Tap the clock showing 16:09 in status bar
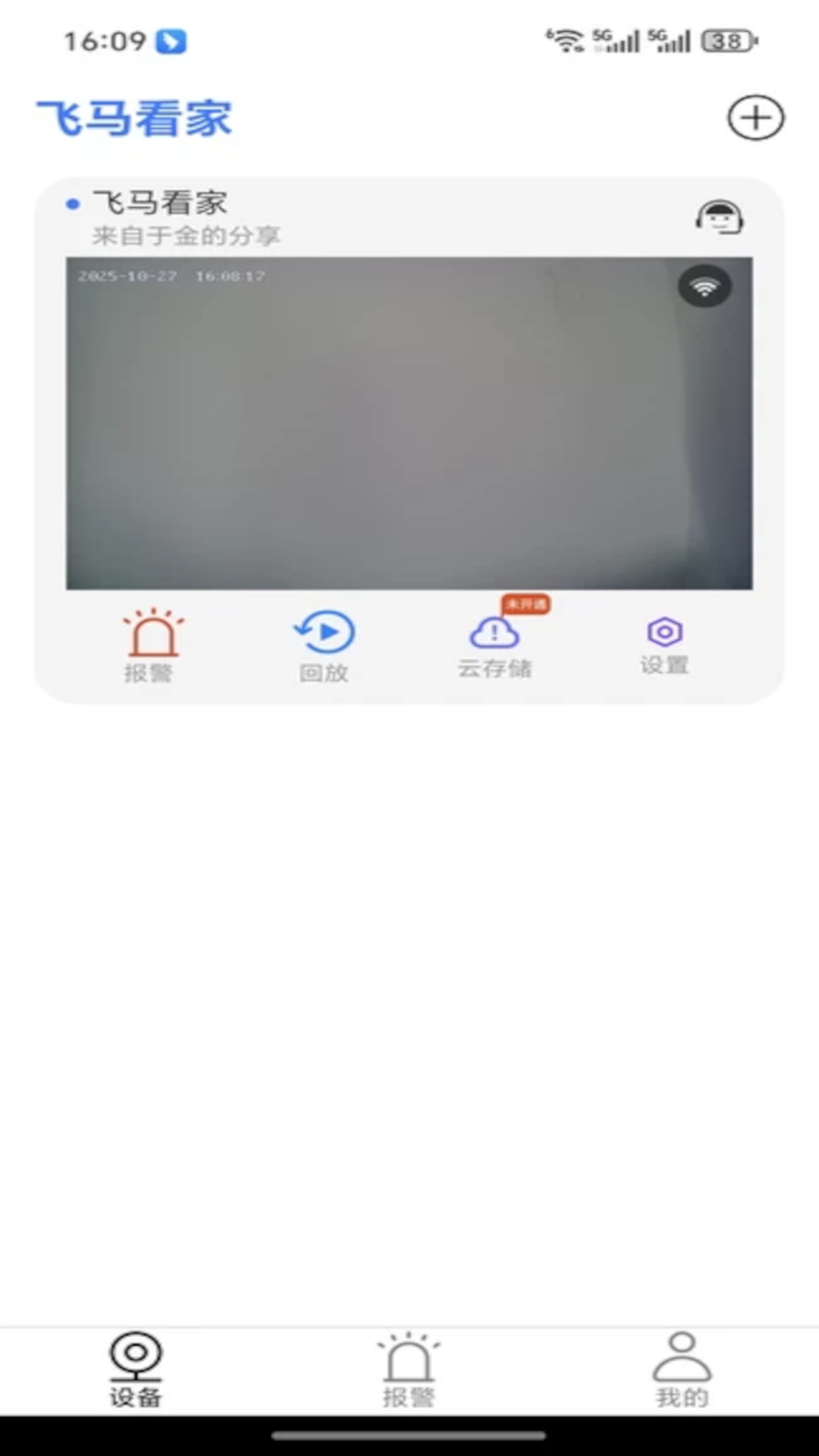The image size is (819, 1456). (x=105, y=43)
